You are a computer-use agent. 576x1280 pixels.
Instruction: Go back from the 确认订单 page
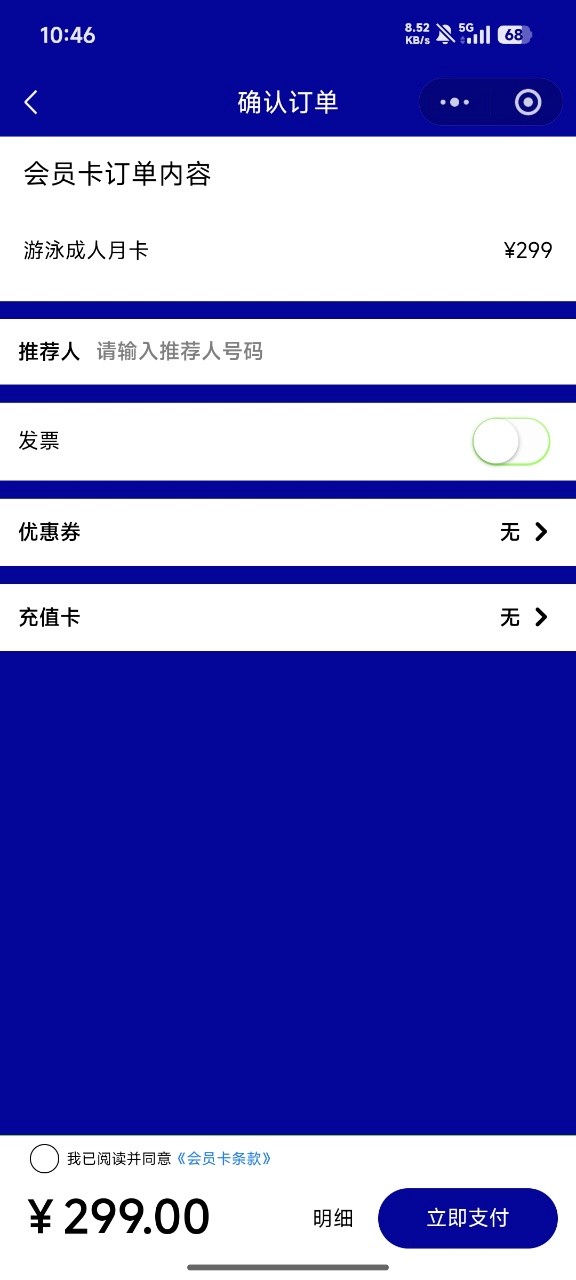coord(31,102)
